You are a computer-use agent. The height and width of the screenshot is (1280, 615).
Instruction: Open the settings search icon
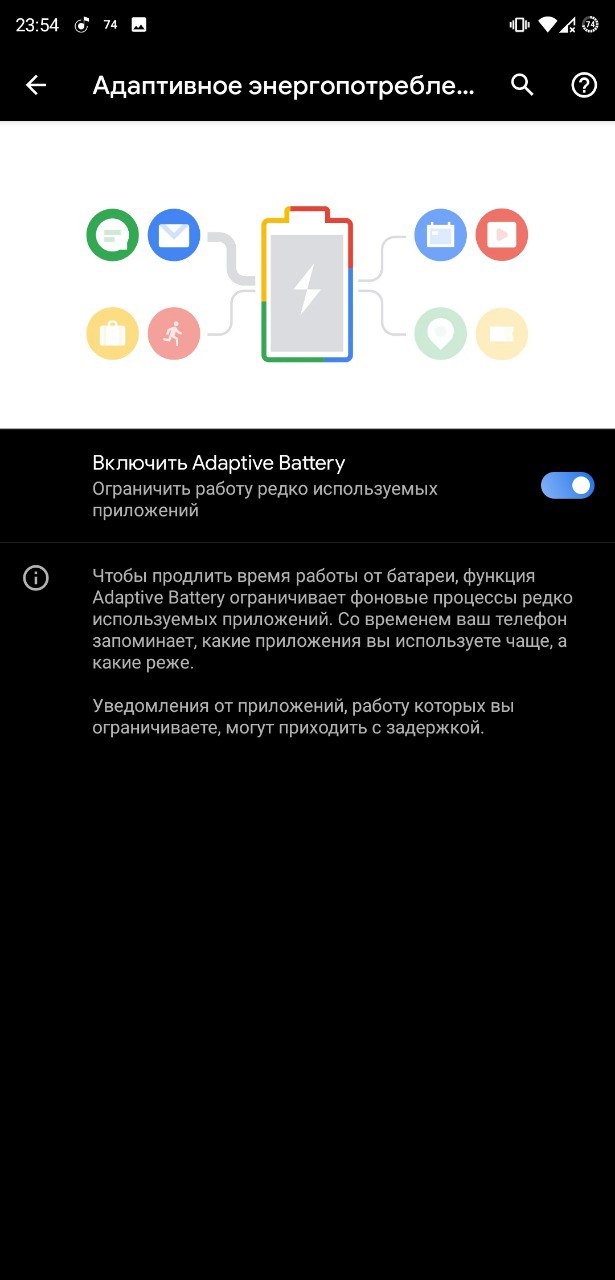522,86
